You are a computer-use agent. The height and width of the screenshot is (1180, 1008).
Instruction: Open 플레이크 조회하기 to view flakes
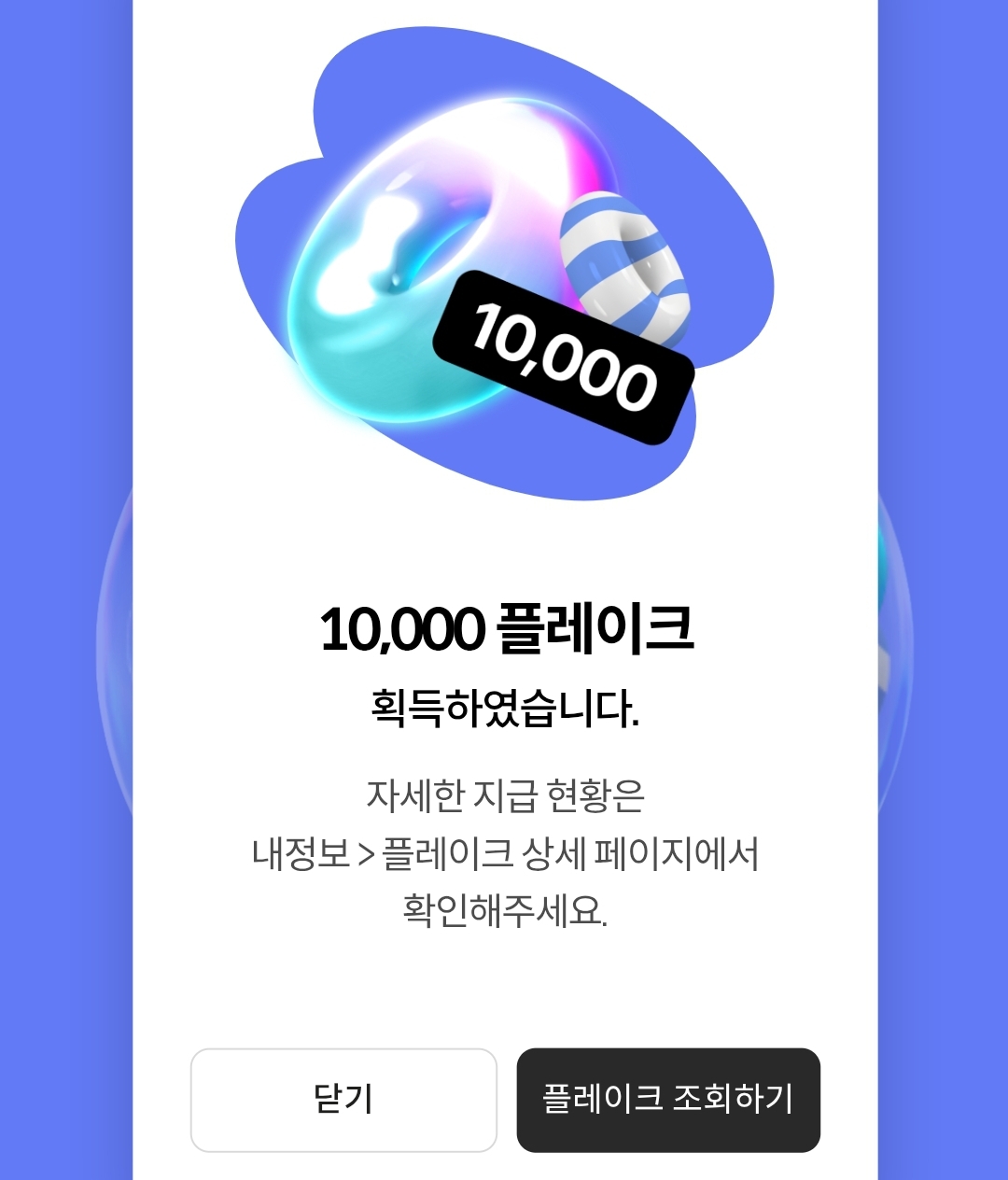click(x=668, y=1099)
